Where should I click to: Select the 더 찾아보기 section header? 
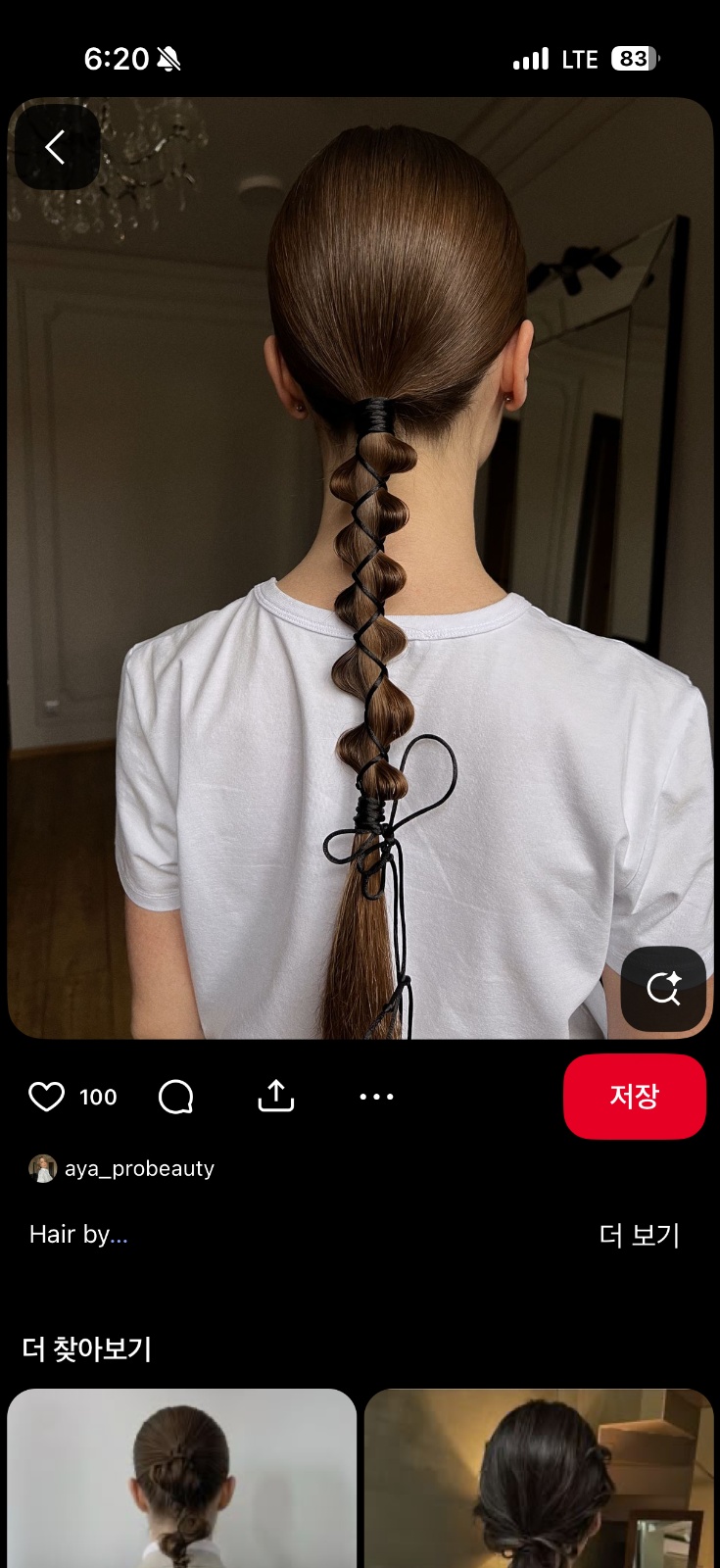click(89, 1348)
